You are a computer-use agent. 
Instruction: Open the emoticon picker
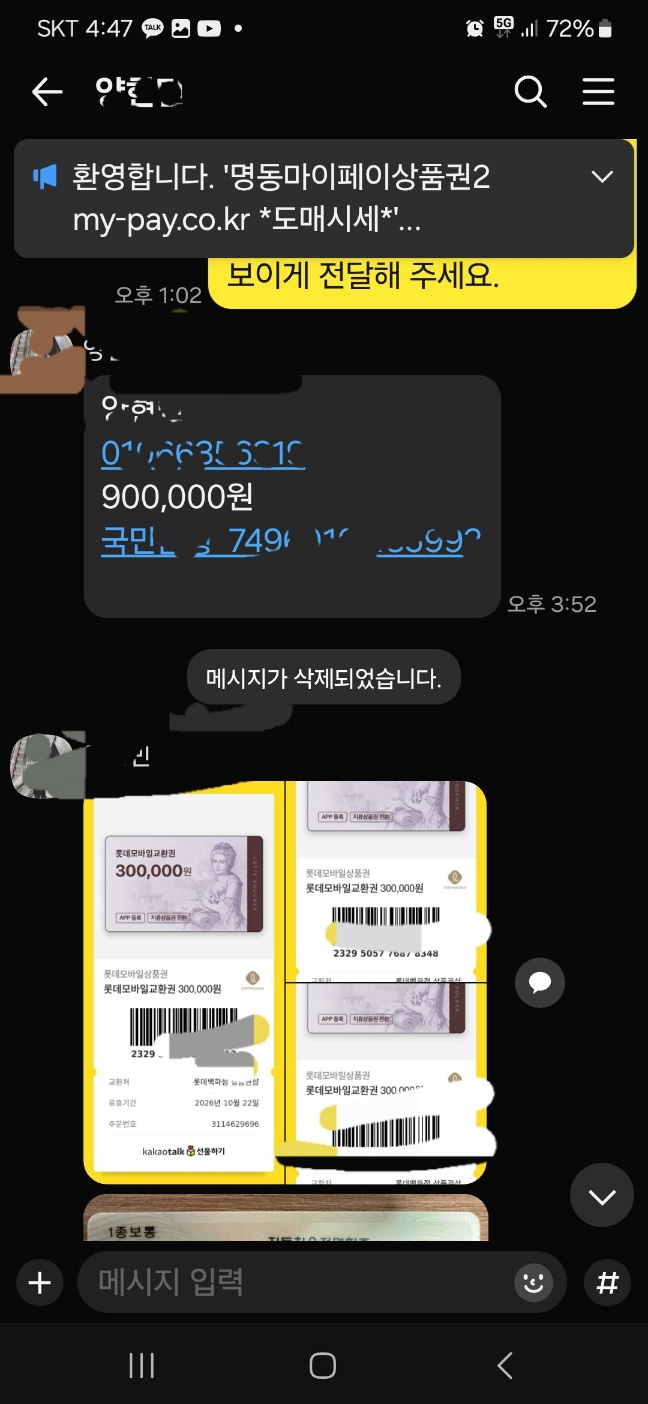point(533,1282)
